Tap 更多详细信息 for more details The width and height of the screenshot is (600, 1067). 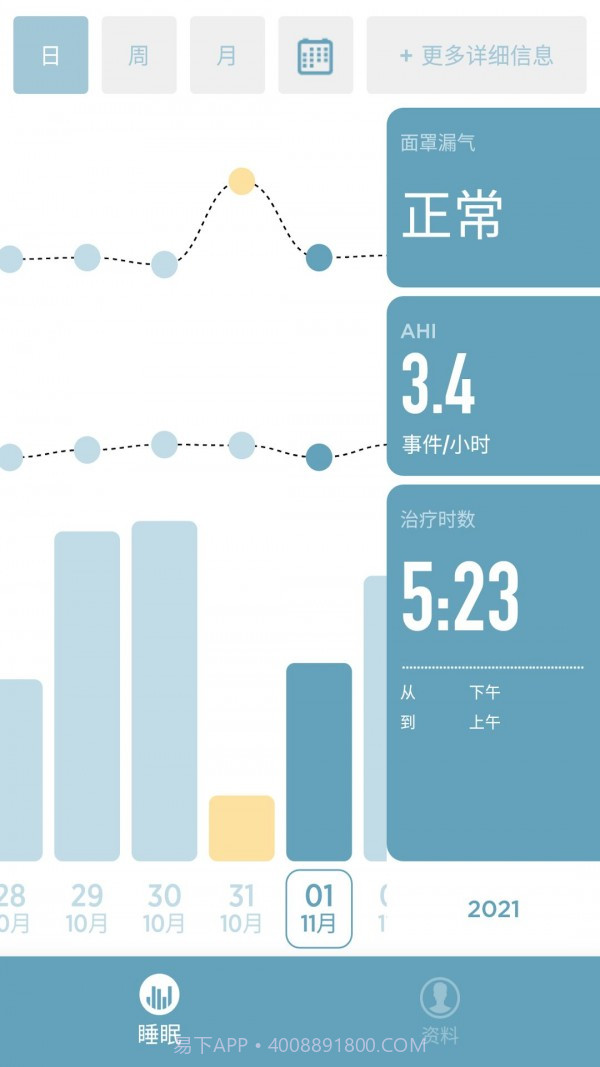[476, 55]
